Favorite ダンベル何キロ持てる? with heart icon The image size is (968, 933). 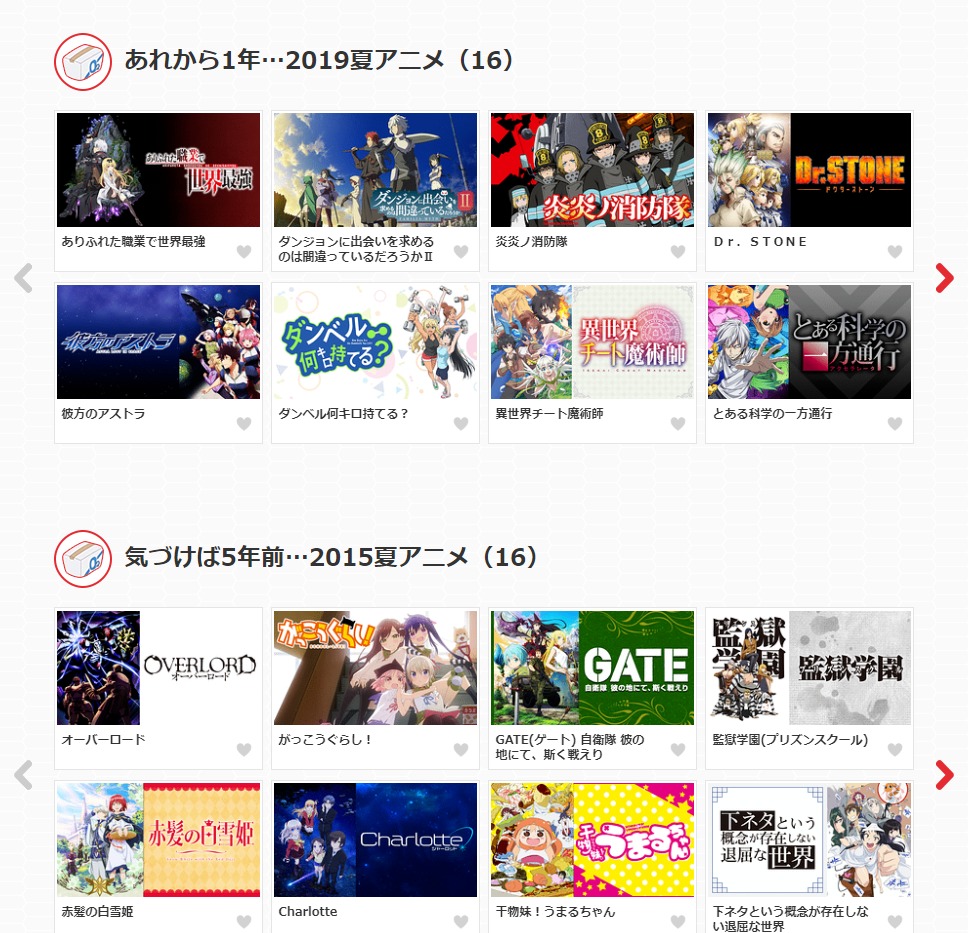pos(461,424)
